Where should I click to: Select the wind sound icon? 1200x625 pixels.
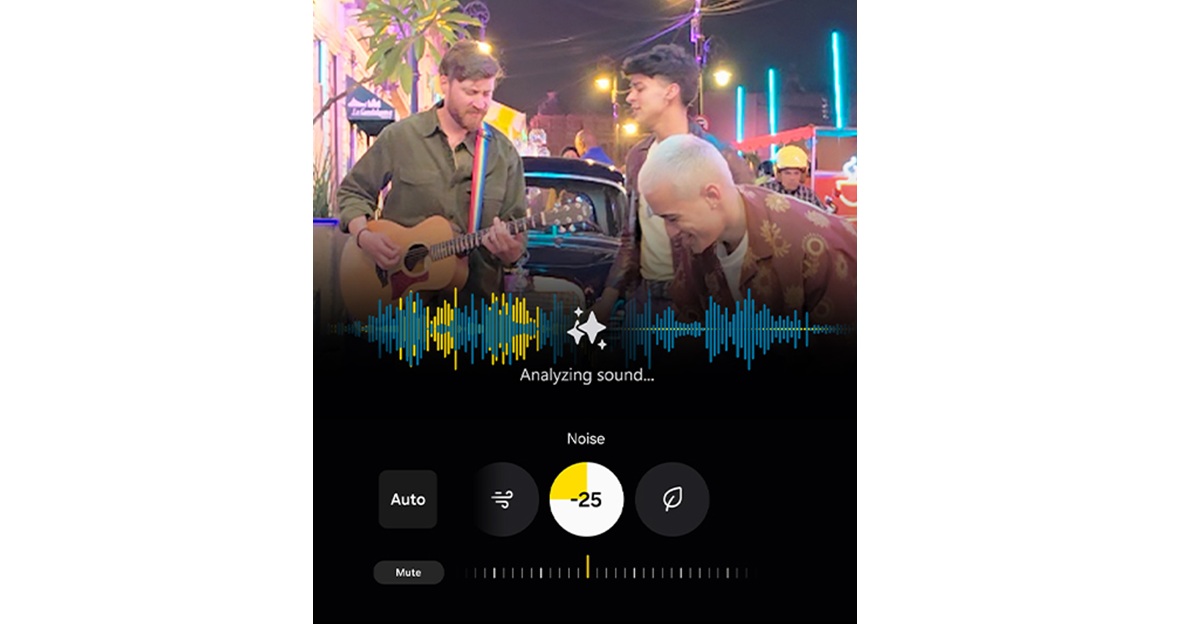click(503, 499)
